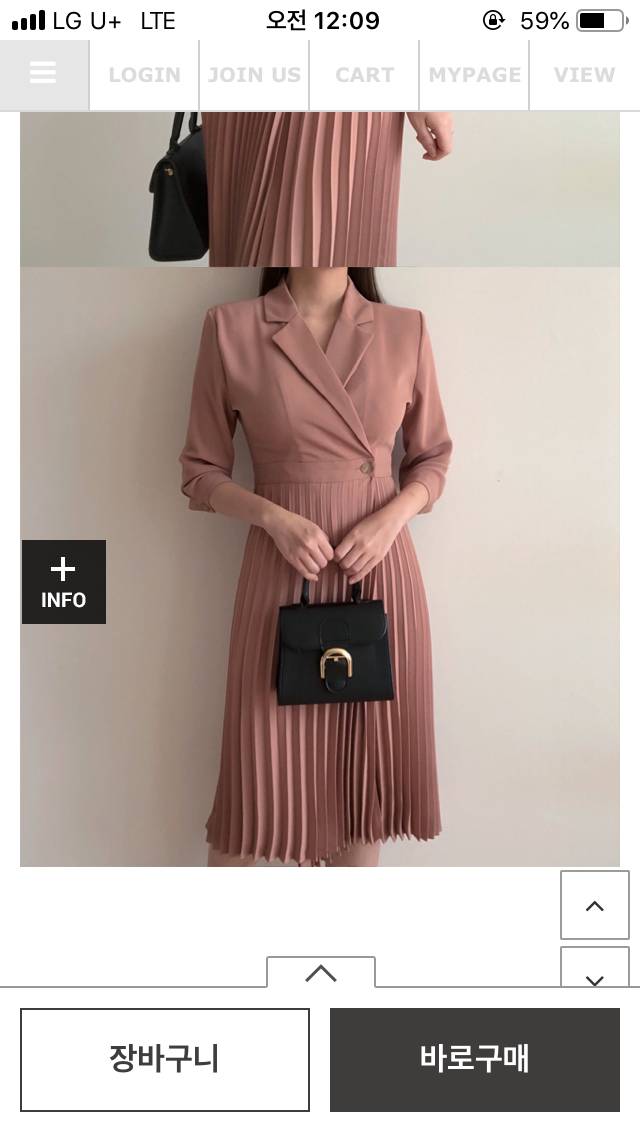Go to the LOGIN page
640x1136 pixels.
144,75
